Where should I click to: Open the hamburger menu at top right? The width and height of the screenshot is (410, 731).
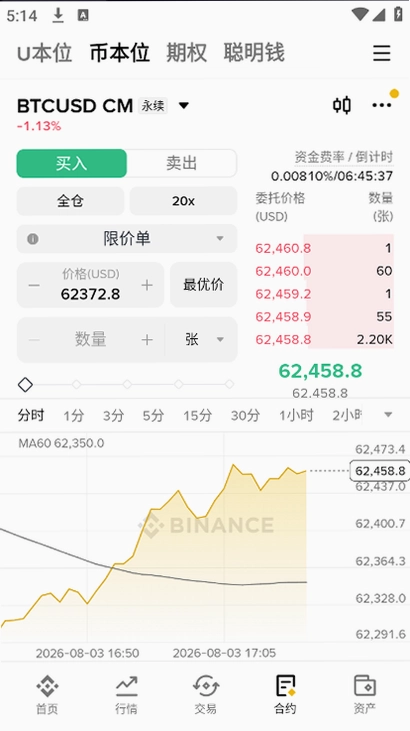pos(381,53)
